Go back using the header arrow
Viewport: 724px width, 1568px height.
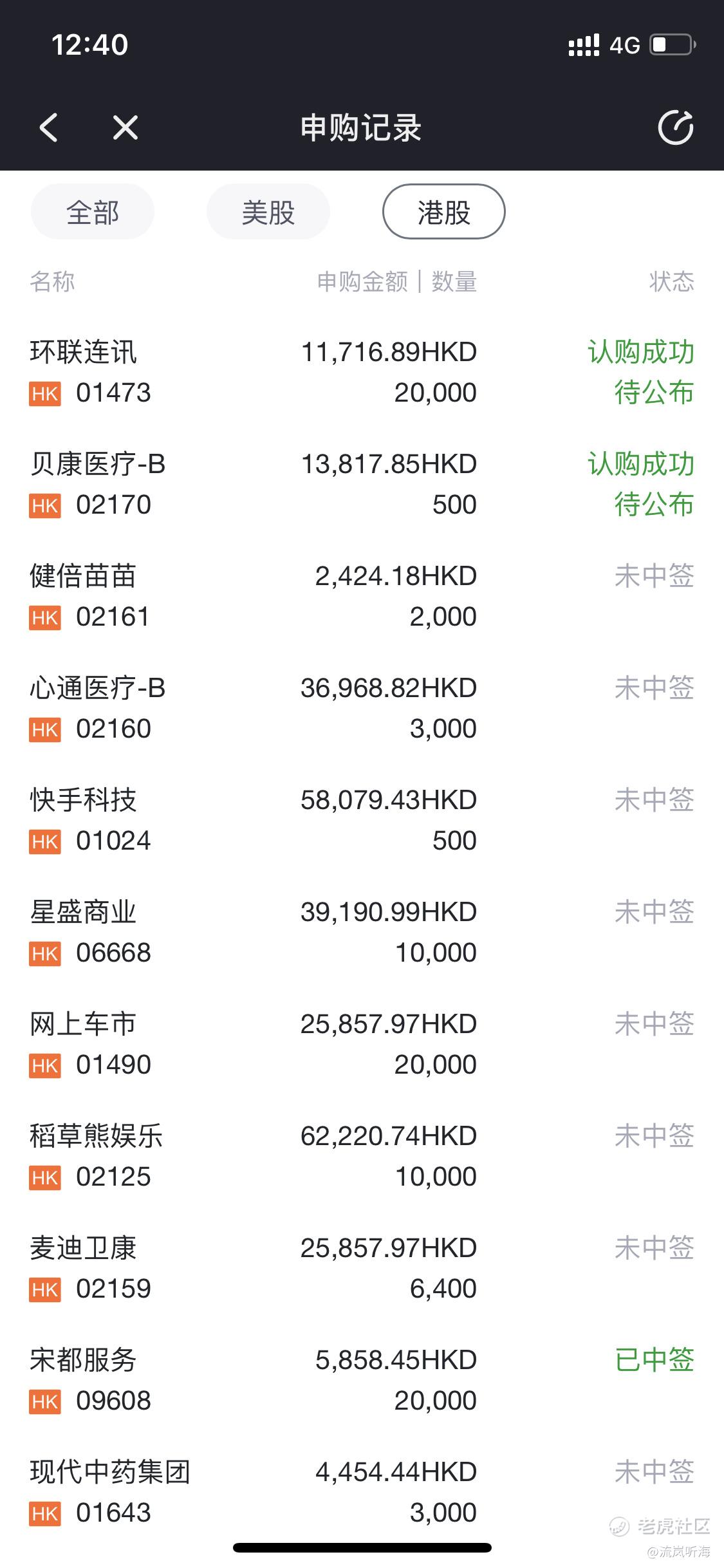(x=49, y=127)
